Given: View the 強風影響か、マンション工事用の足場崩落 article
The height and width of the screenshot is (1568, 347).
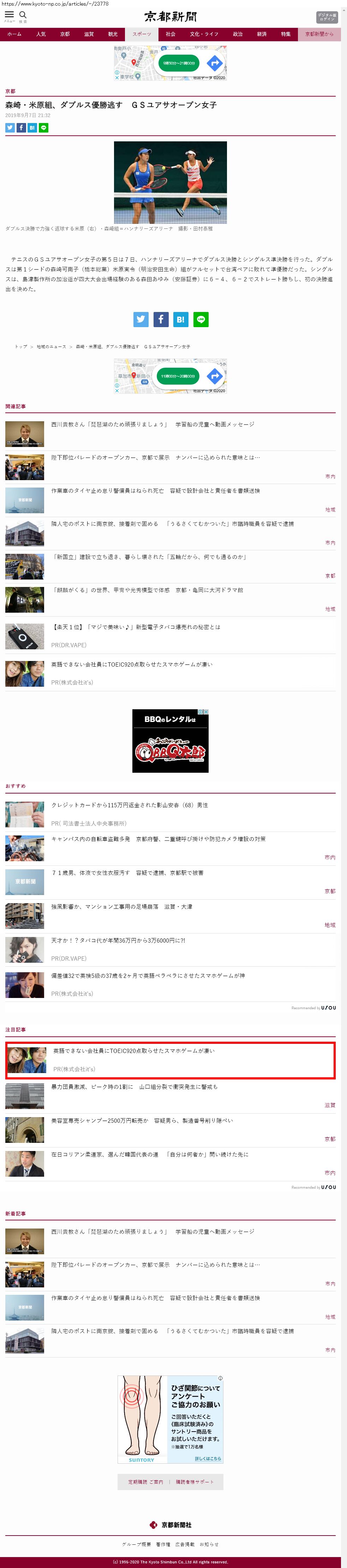Looking at the screenshot, I should click(122, 906).
